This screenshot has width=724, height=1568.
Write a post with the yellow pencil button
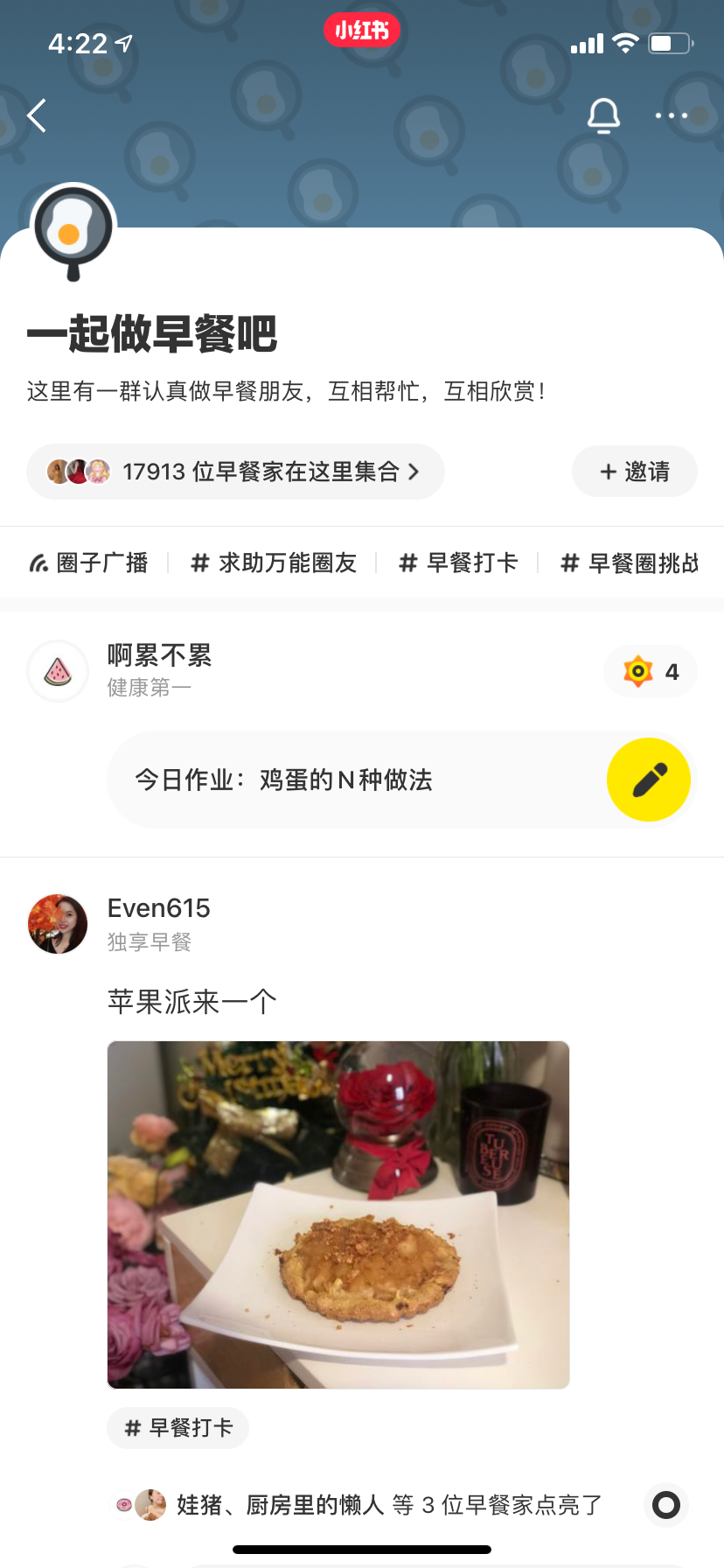pyautogui.click(x=649, y=780)
